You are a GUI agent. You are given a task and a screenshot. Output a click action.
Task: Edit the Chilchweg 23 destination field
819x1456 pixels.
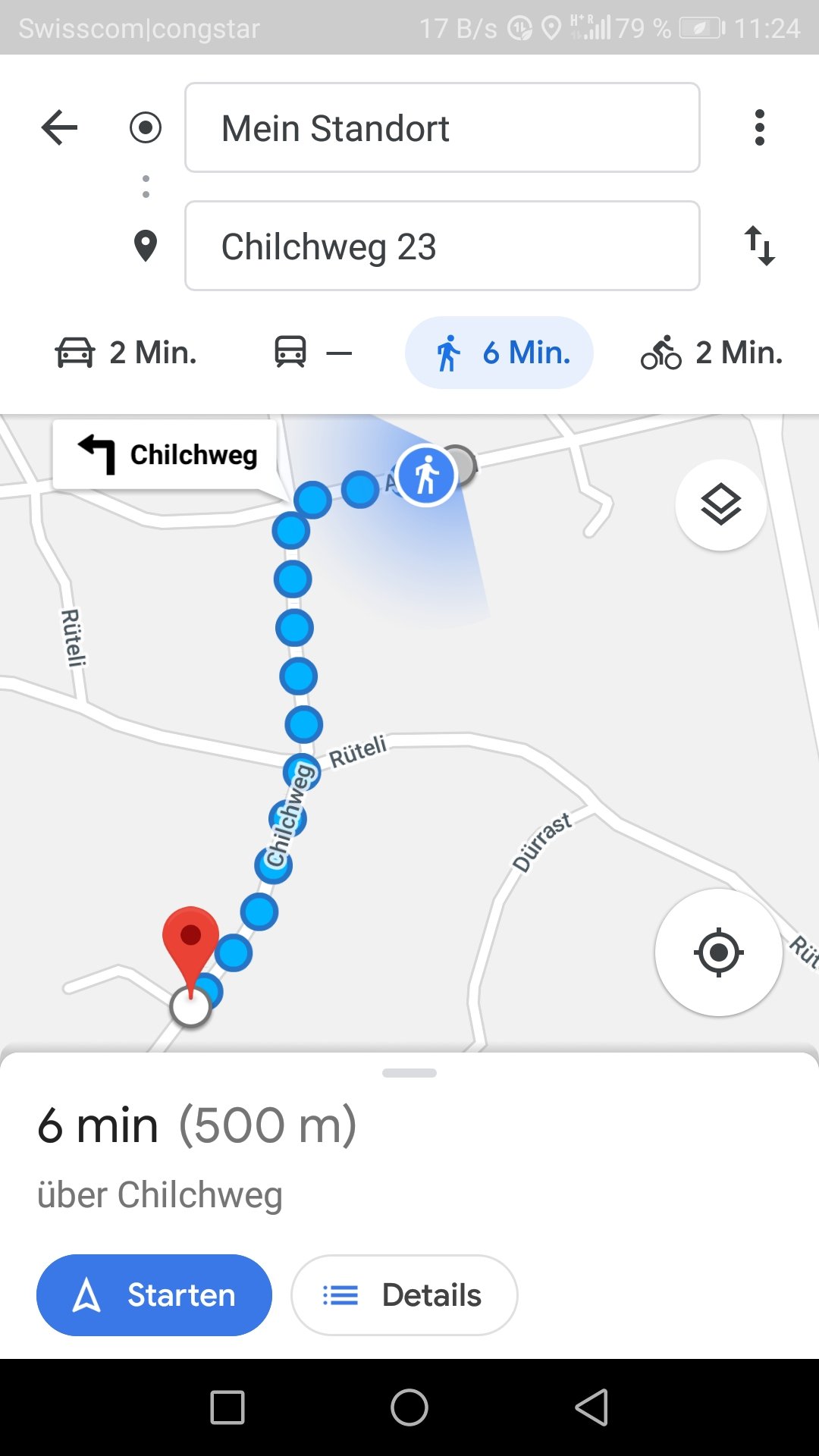(x=442, y=246)
